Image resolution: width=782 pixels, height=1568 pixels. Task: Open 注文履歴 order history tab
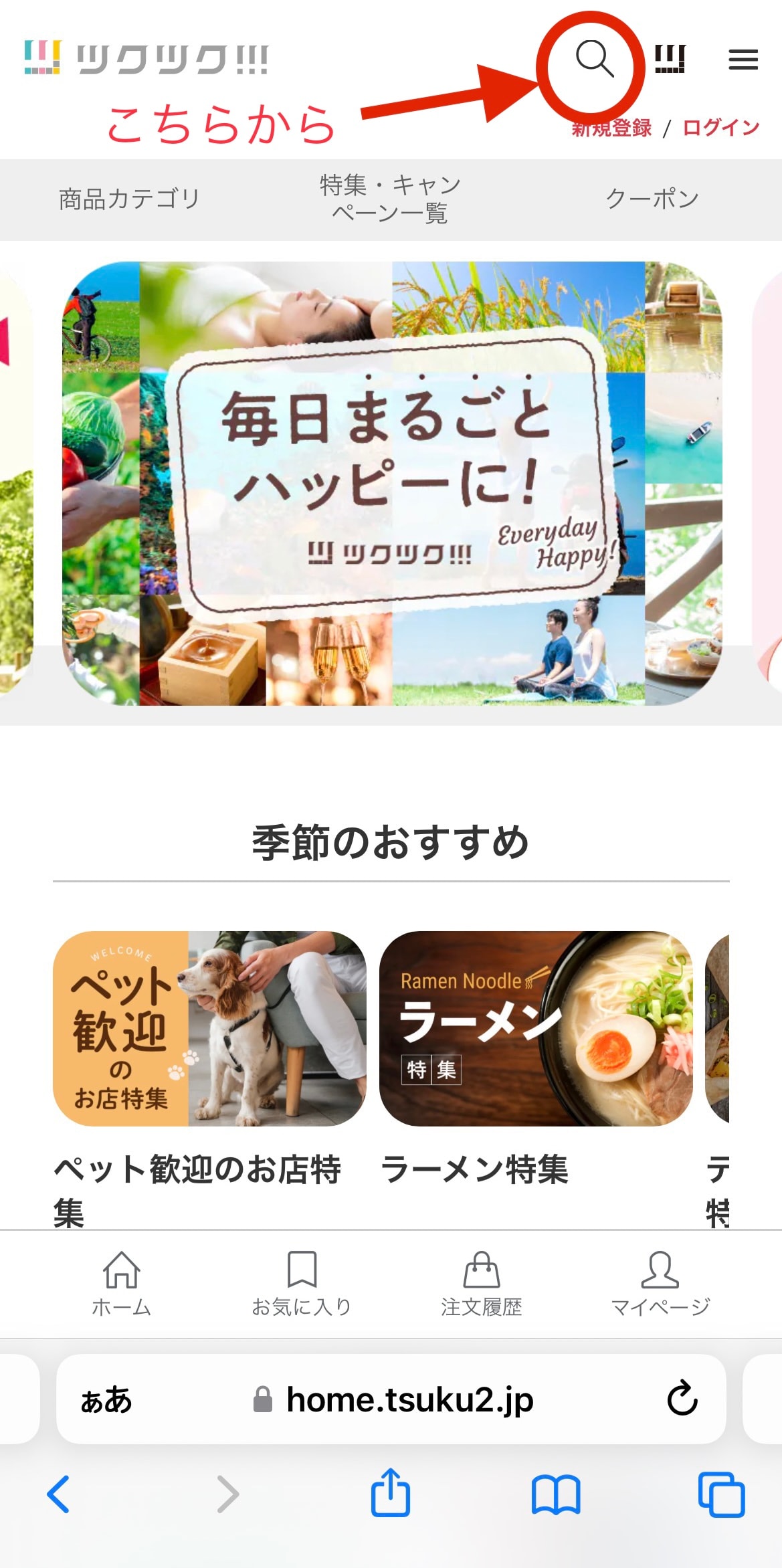481,1283
